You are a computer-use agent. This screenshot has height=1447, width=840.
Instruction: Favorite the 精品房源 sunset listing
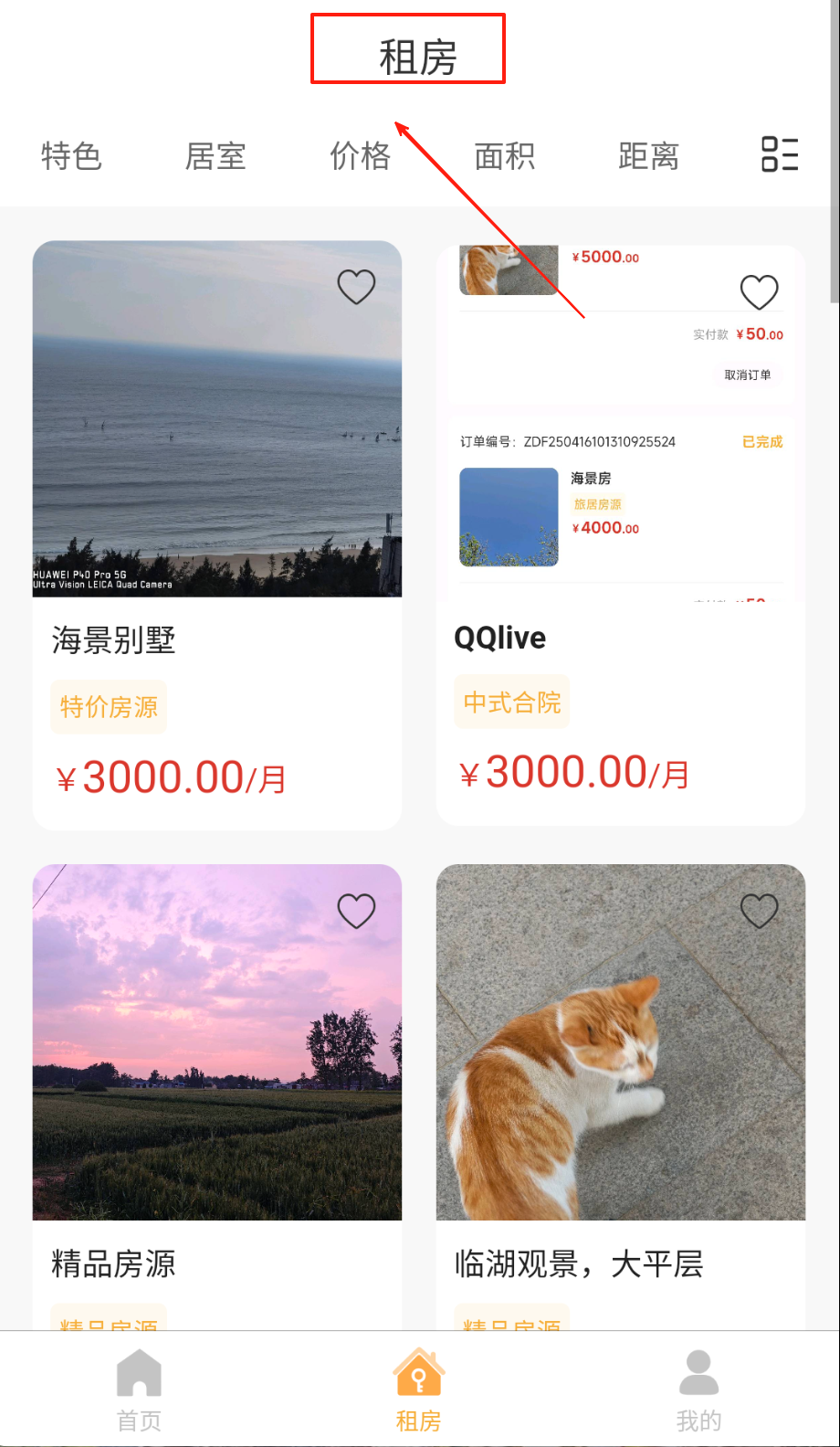(x=356, y=910)
